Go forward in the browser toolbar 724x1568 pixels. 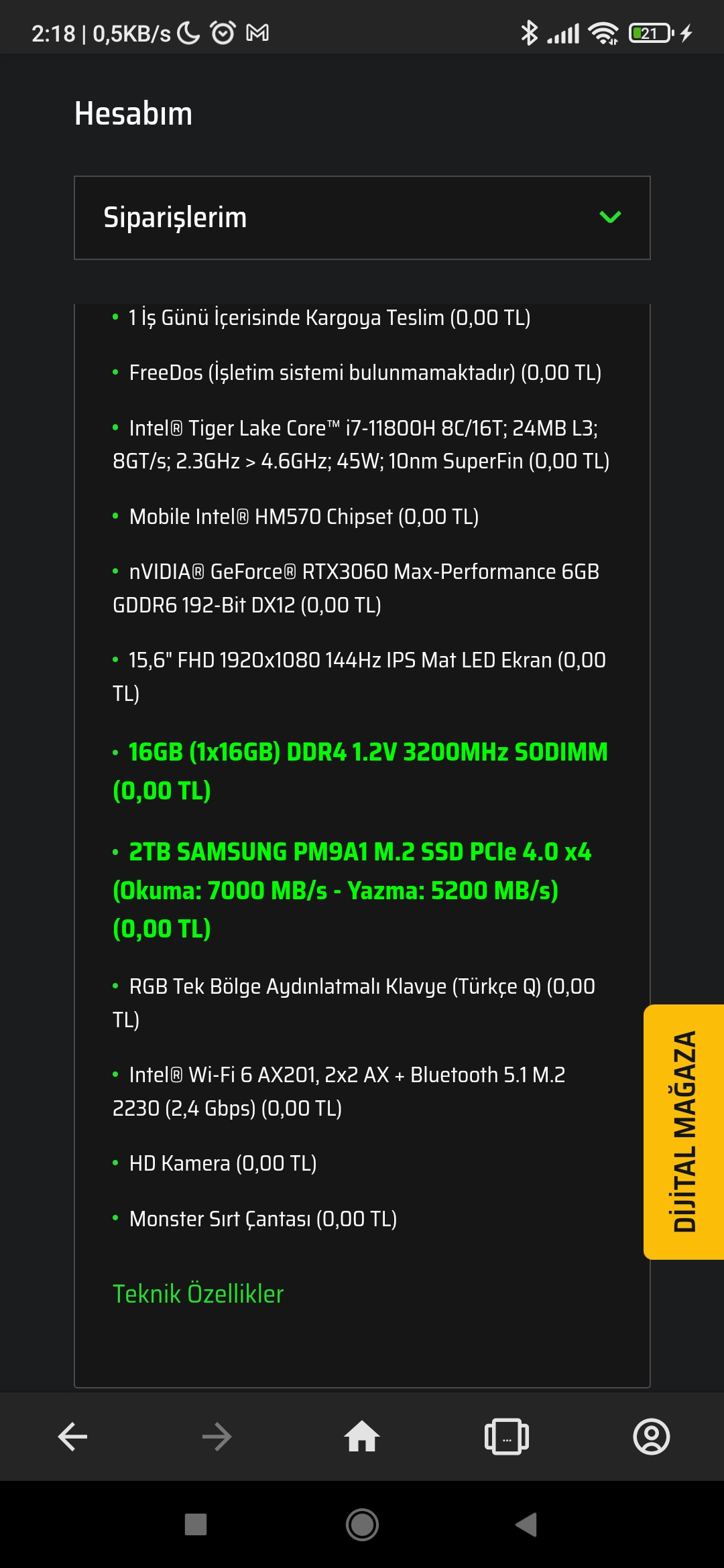(x=217, y=1437)
